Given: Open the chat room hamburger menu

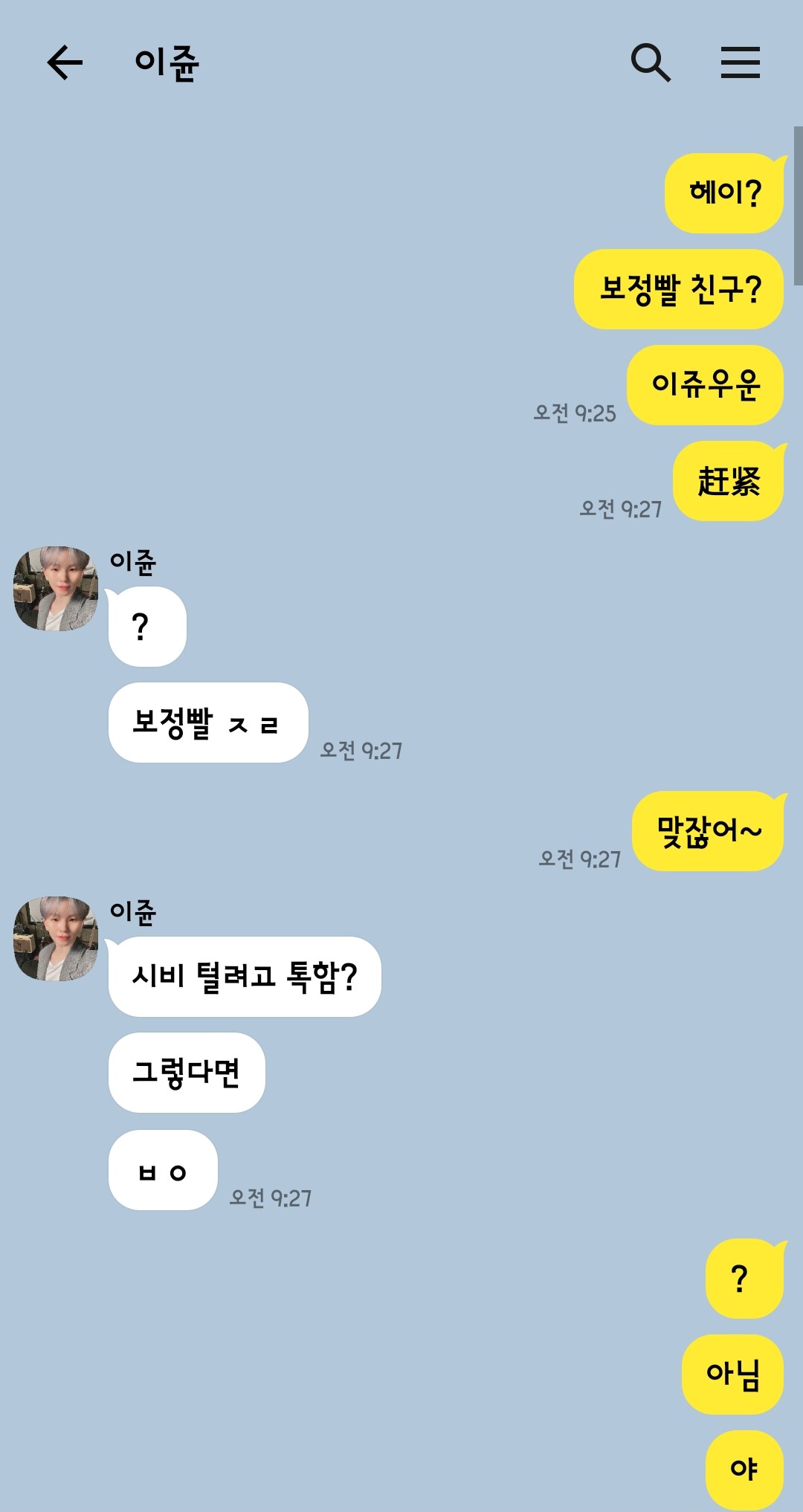Looking at the screenshot, I should point(740,62).
